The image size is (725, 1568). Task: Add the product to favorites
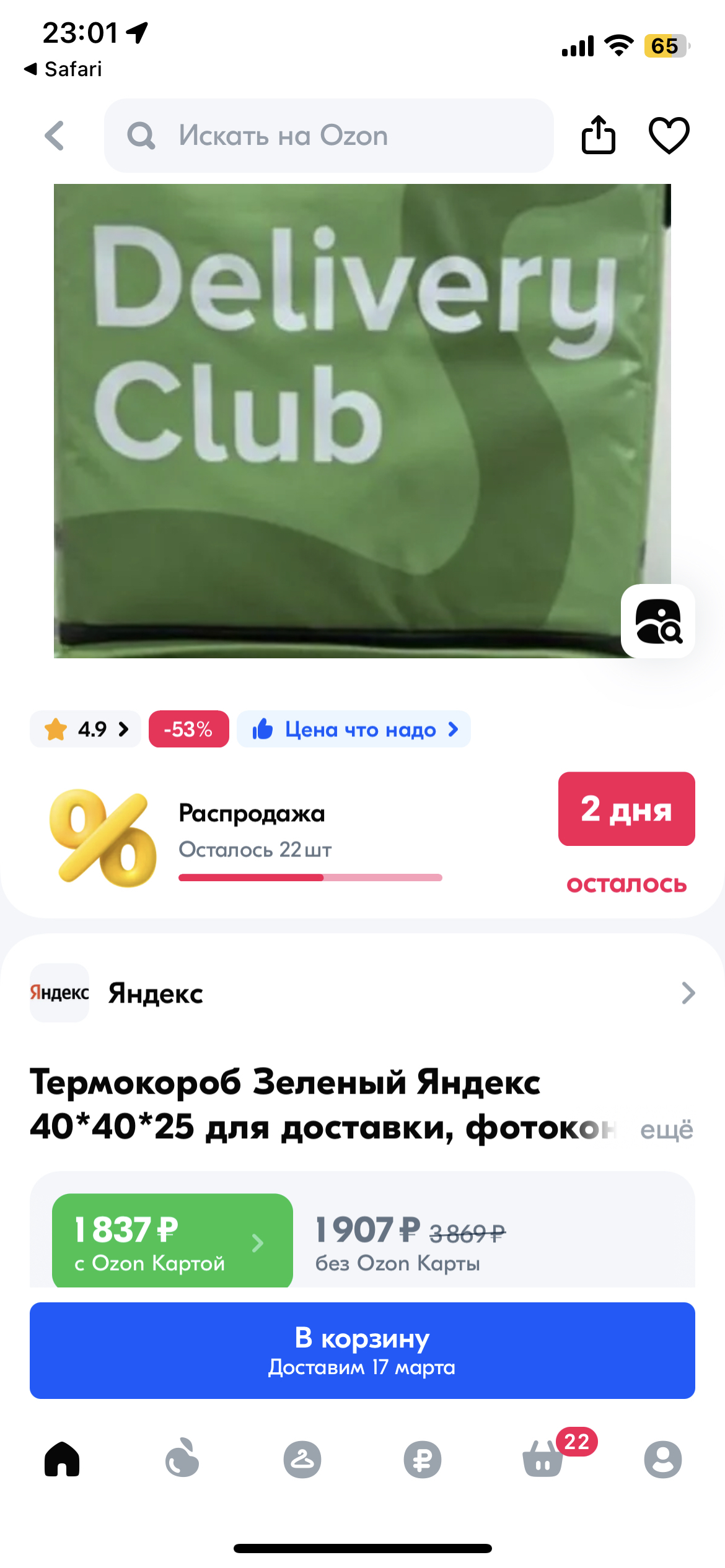(x=669, y=136)
